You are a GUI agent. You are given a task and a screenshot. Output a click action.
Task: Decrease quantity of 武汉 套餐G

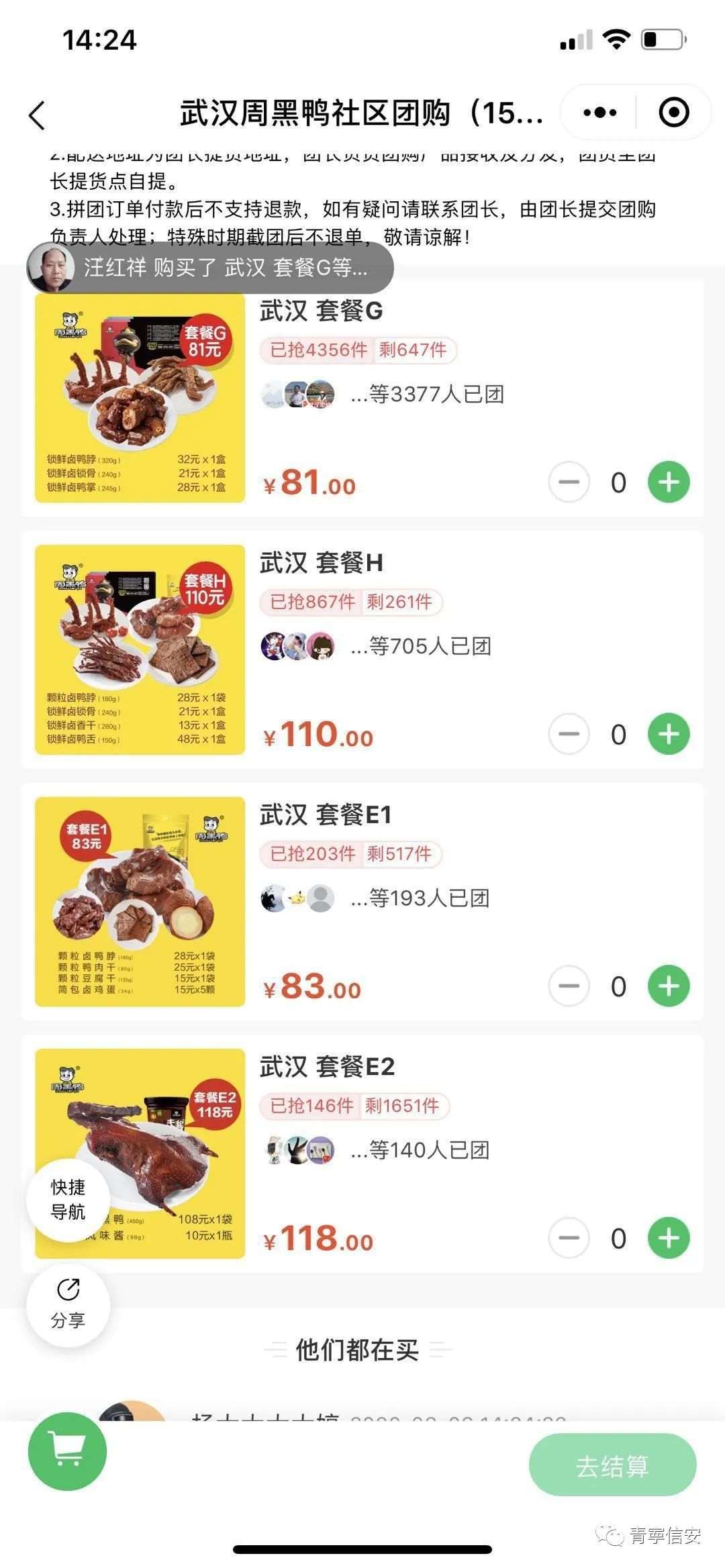point(569,482)
